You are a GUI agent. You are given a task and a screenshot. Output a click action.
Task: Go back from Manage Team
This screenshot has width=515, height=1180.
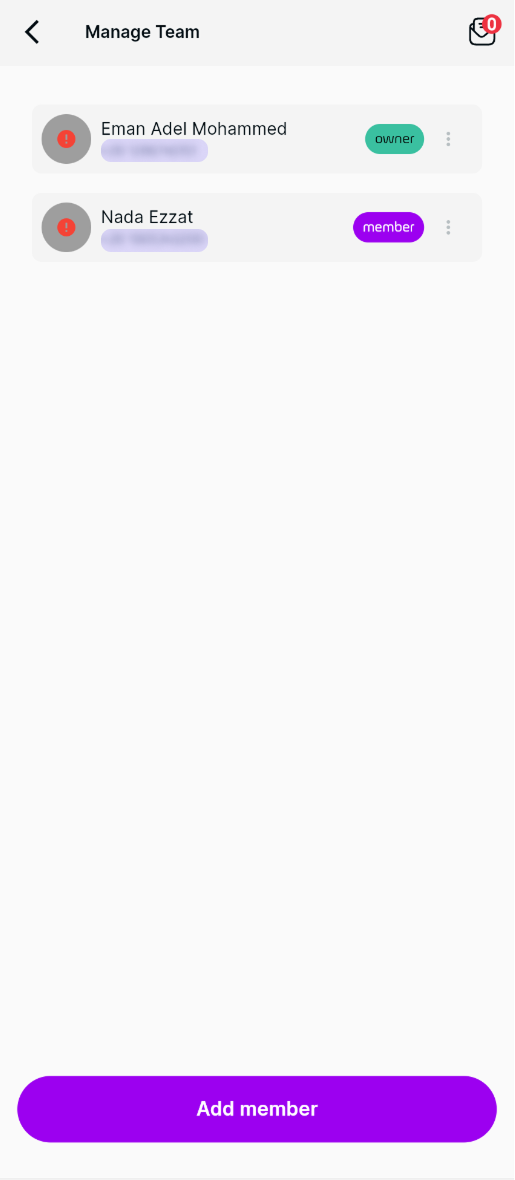point(32,32)
